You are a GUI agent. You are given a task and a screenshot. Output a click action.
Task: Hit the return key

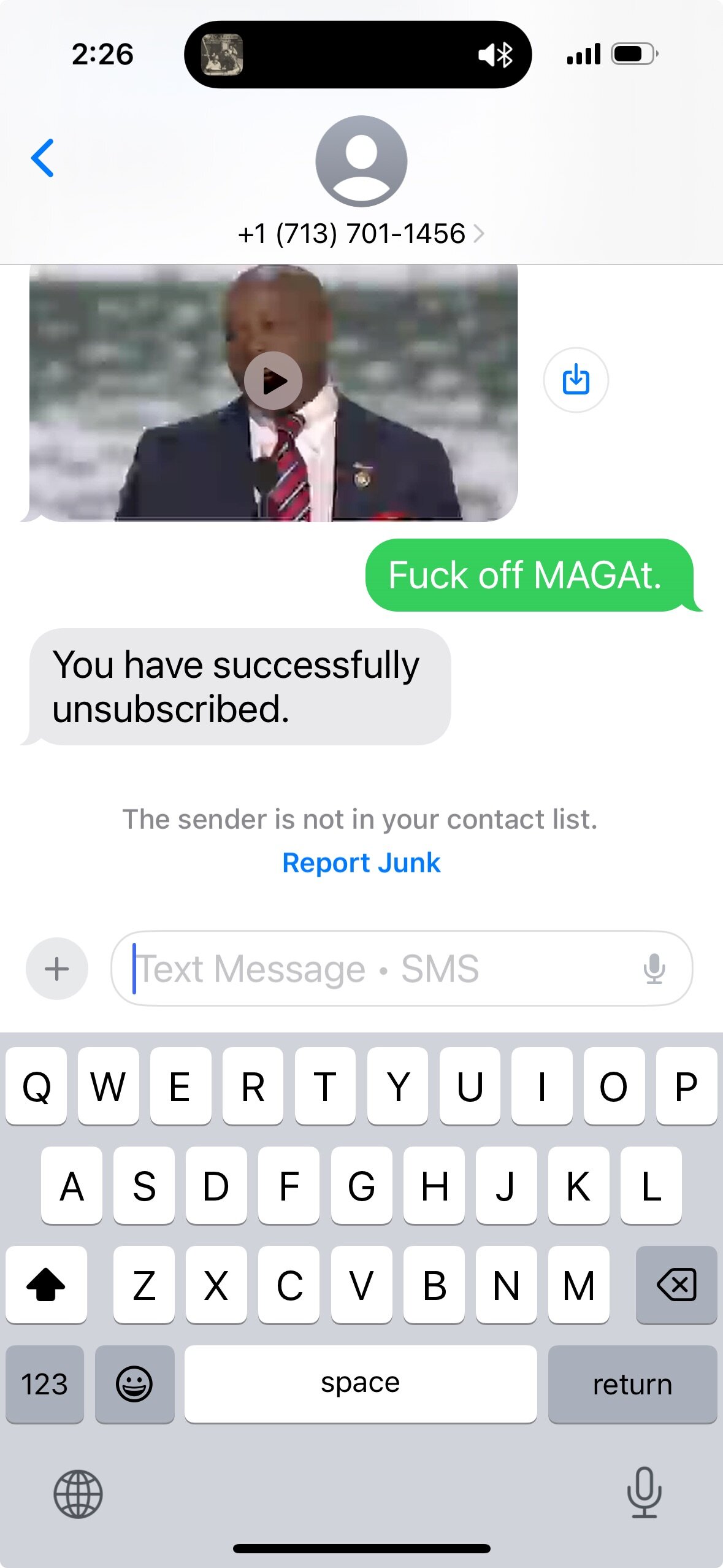[632, 1384]
